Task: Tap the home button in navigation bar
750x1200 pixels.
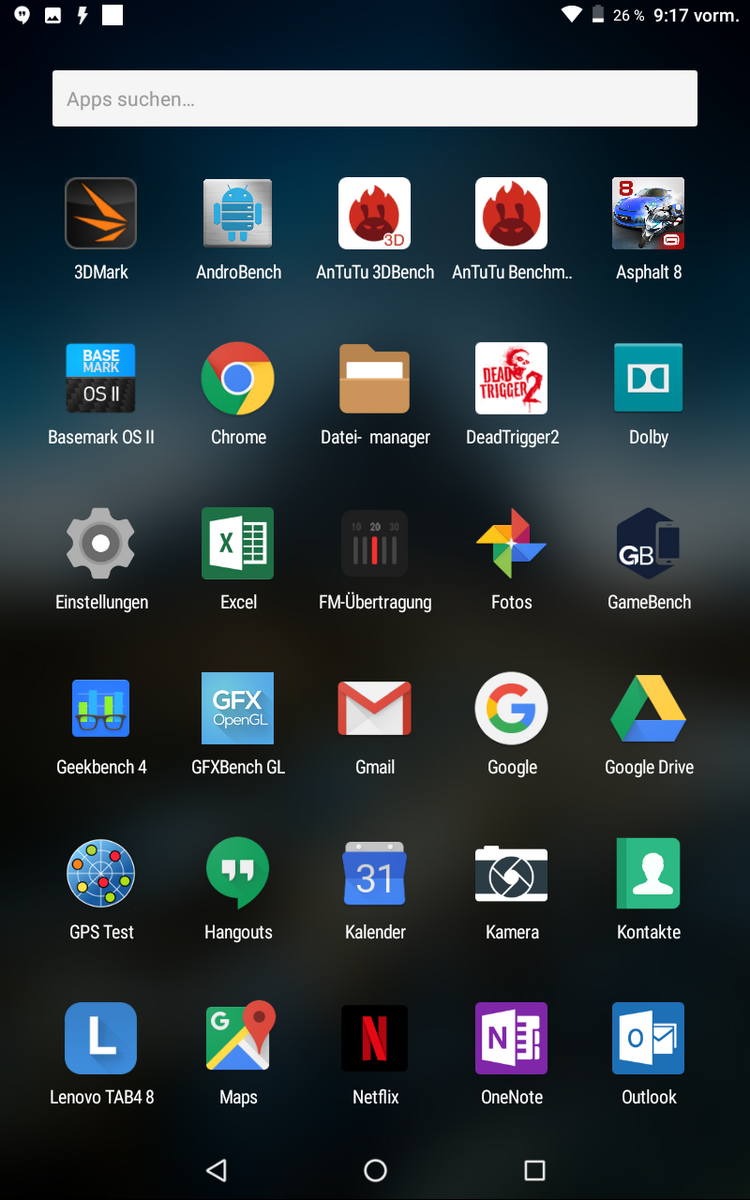Action: point(375,1170)
